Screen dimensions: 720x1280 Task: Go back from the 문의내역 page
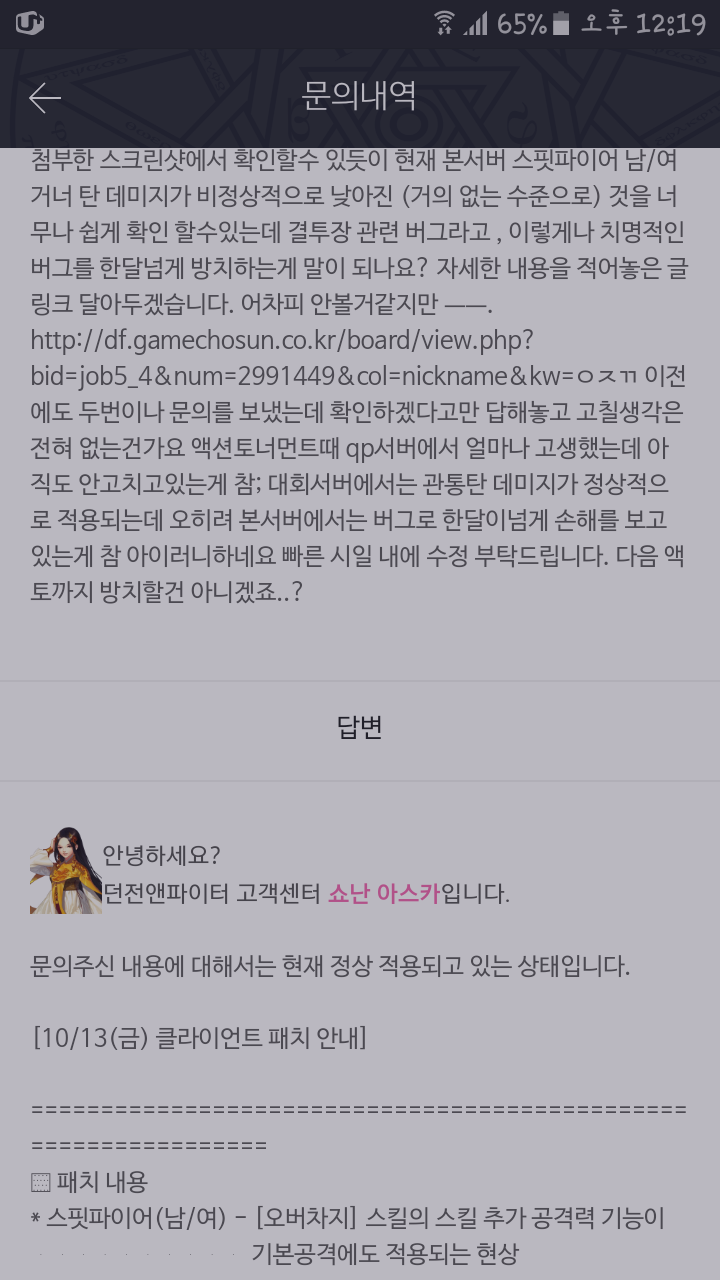45,97
